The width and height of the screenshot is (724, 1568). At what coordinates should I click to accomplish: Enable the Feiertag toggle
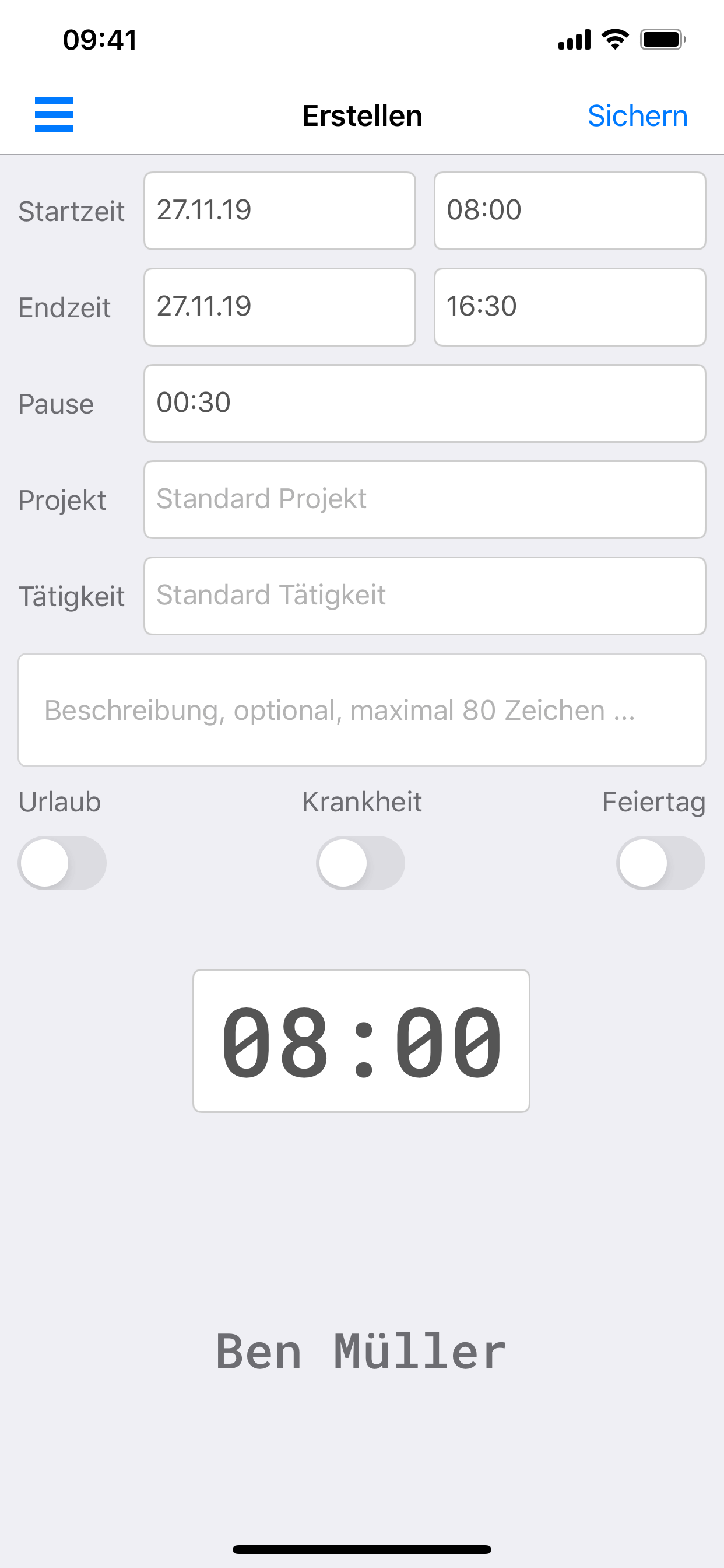coord(660,863)
